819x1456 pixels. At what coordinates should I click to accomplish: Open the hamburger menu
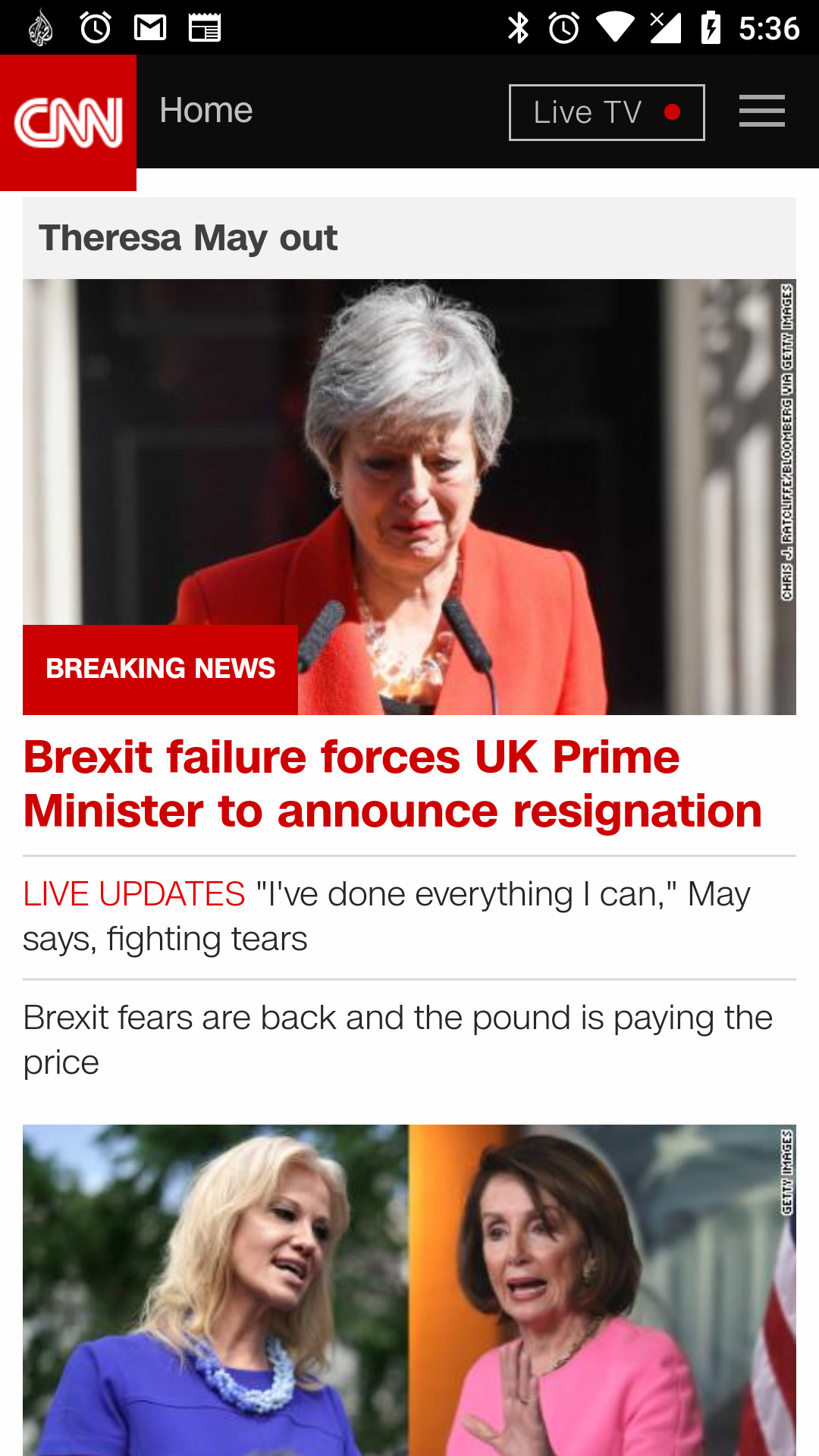[x=761, y=111]
